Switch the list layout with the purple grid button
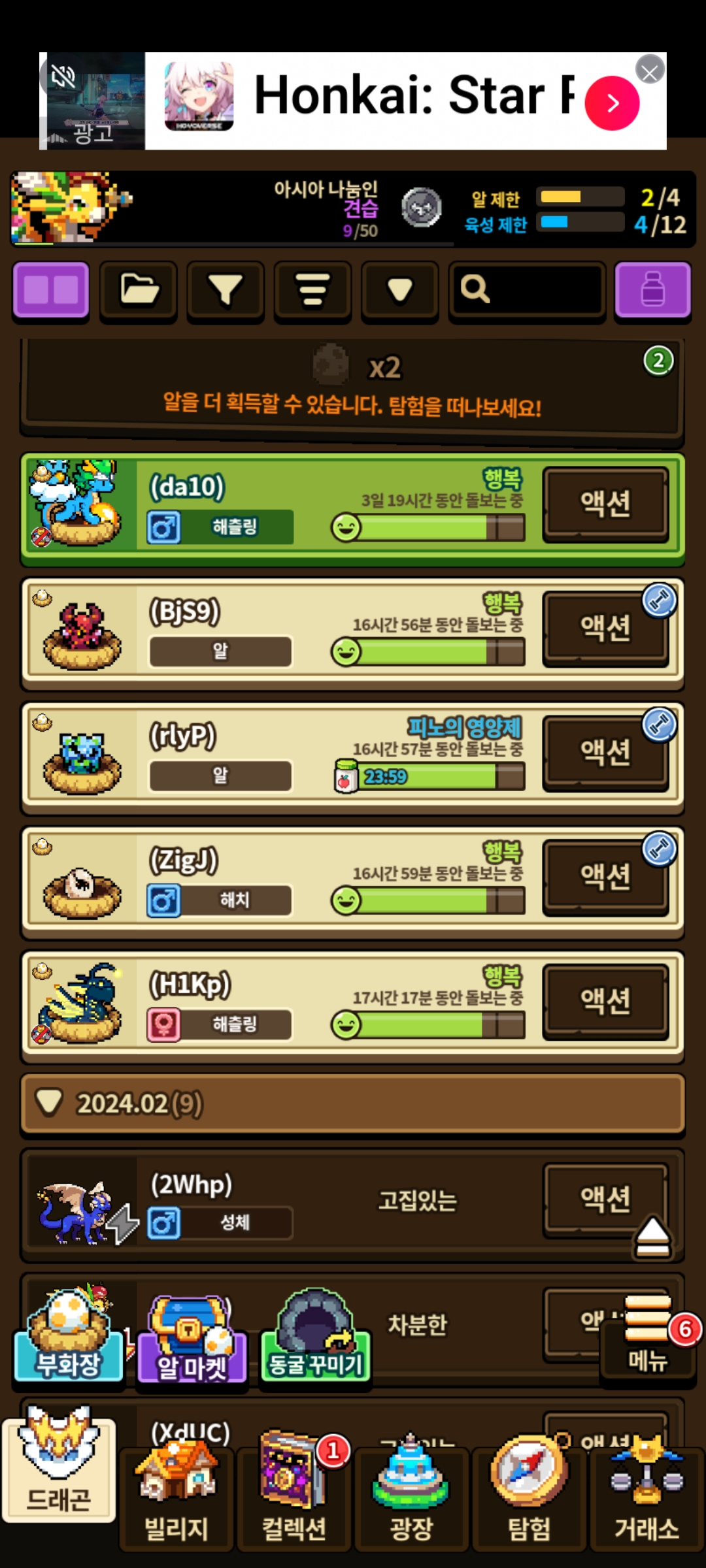The height and width of the screenshot is (1568, 706). click(51, 290)
